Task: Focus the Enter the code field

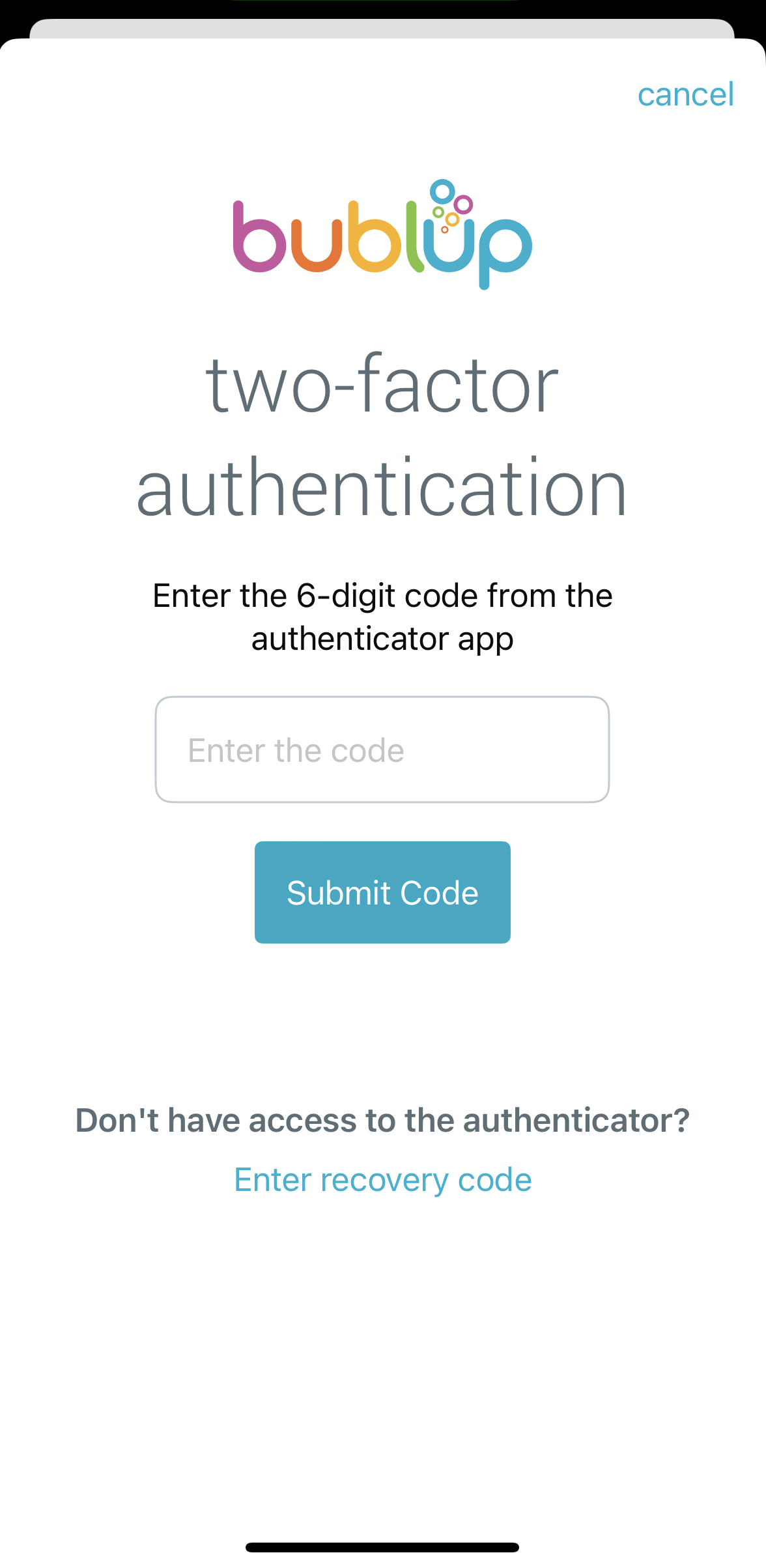Action: tap(382, 749)
